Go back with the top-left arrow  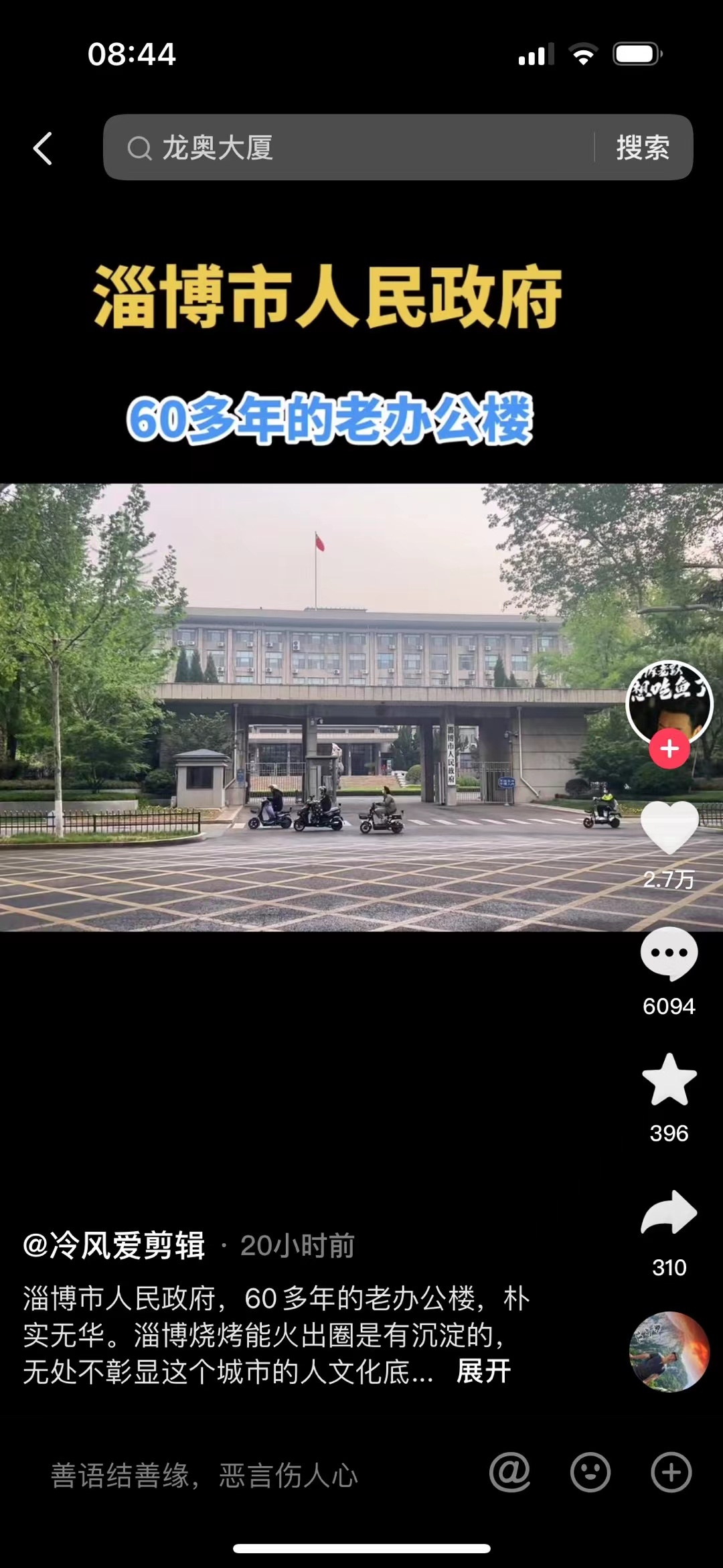click(43, 148)
